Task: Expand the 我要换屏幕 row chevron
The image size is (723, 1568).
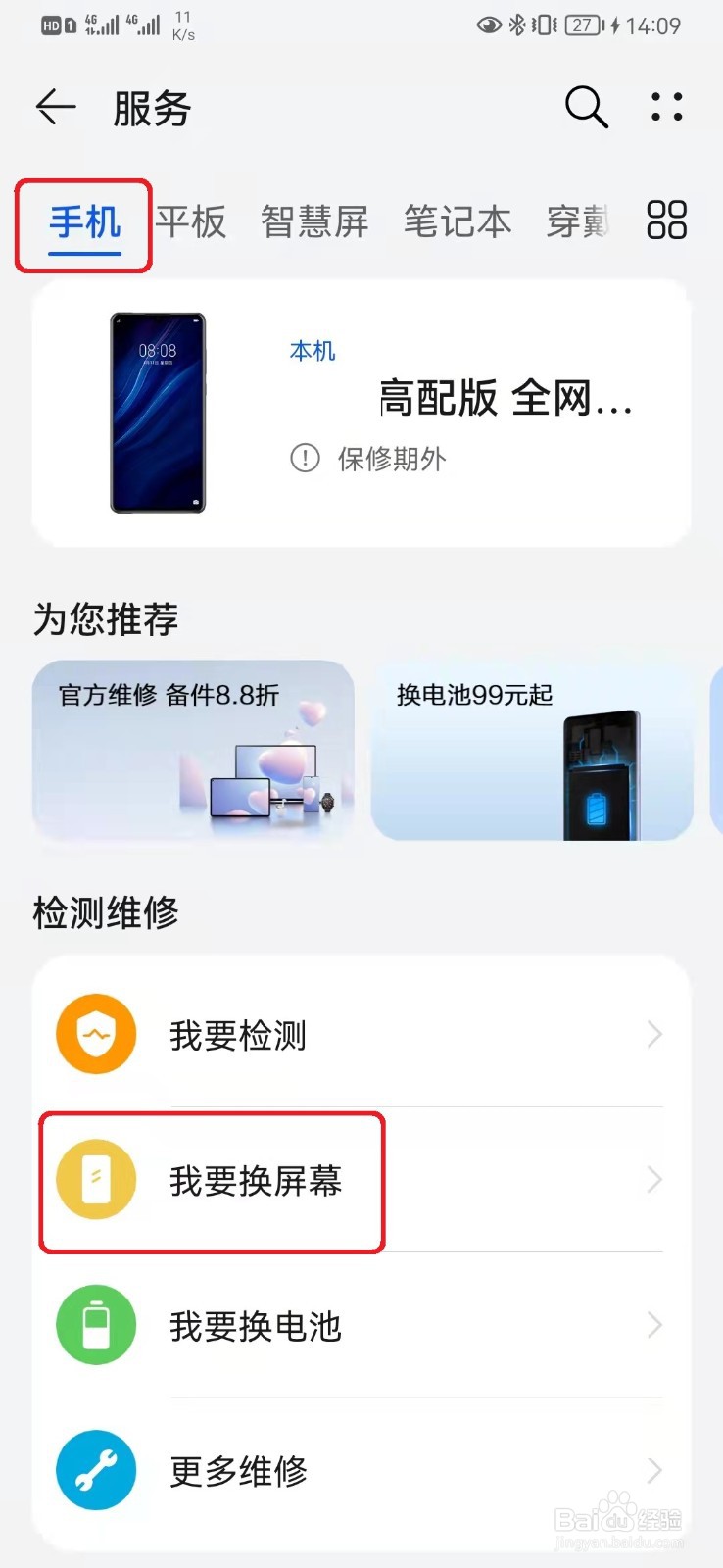Action: [654, 1181]
